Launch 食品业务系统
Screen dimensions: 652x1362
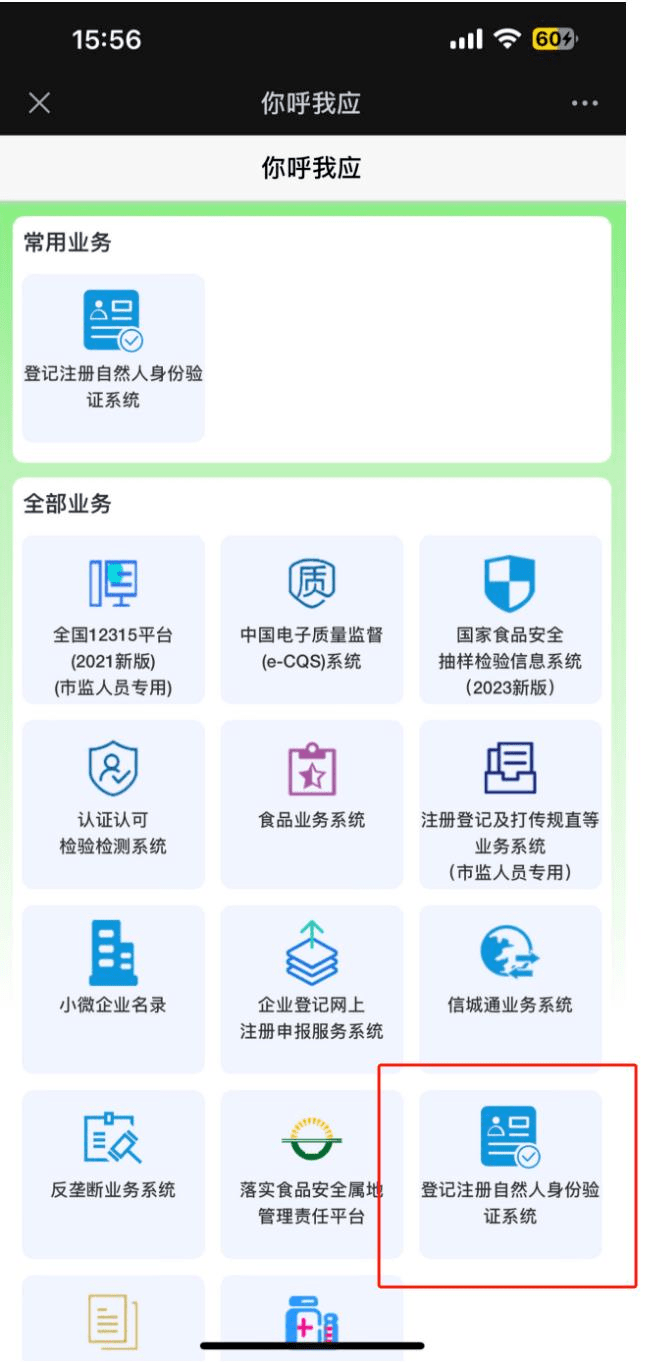click(x=311, y=803)
